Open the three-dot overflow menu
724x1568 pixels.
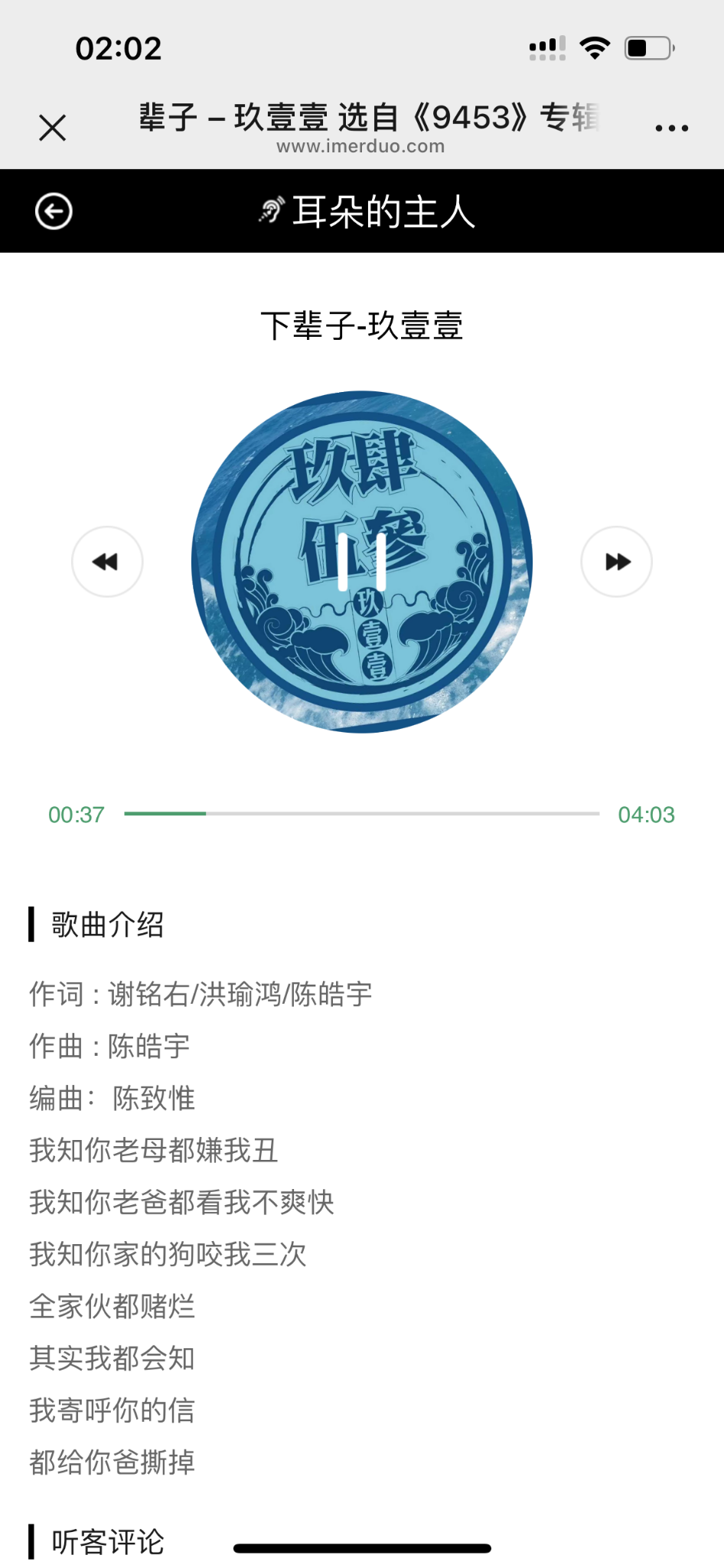click(671, 128)
